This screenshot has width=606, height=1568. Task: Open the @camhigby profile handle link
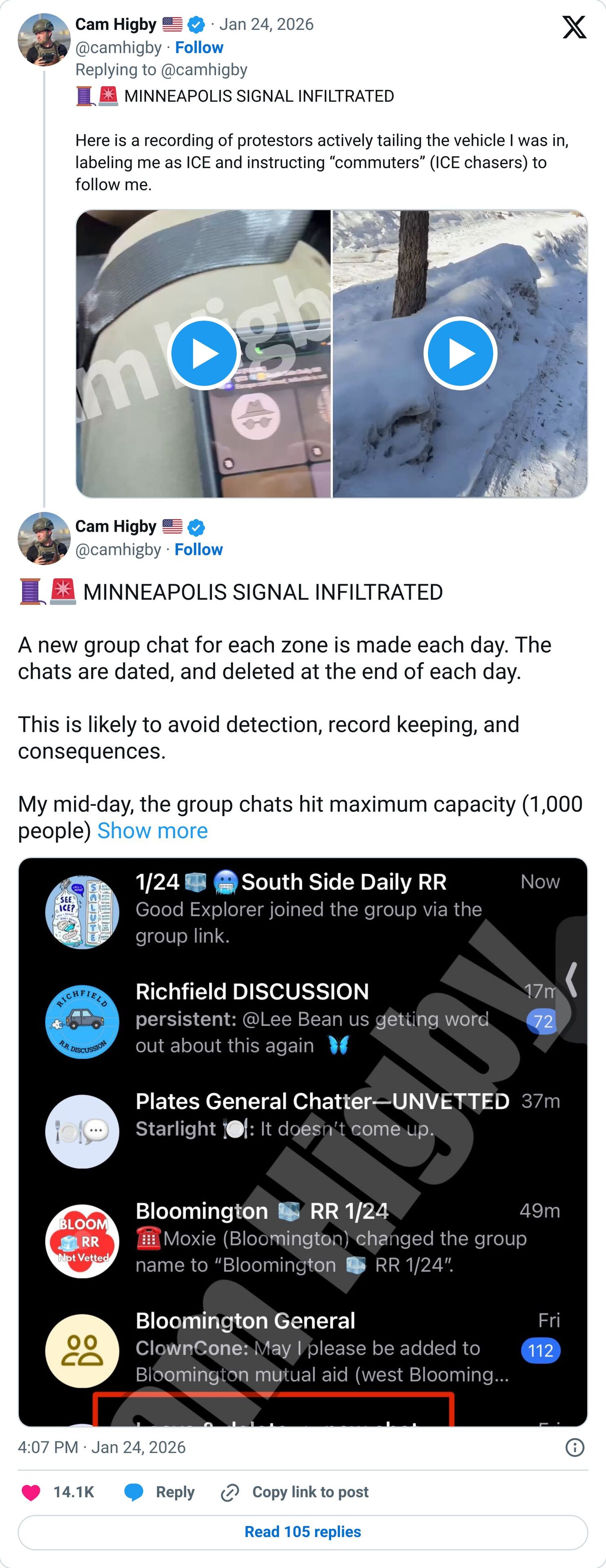point(119,47)
